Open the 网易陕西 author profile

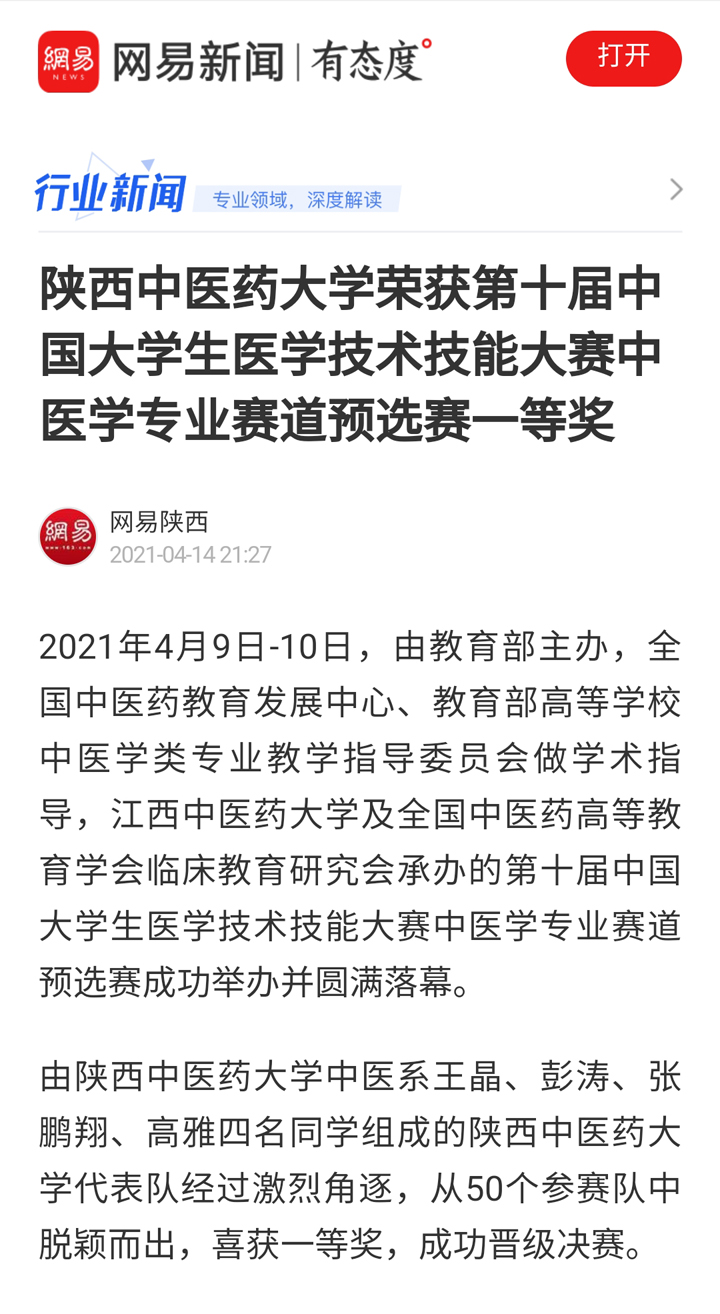(159, 521)
